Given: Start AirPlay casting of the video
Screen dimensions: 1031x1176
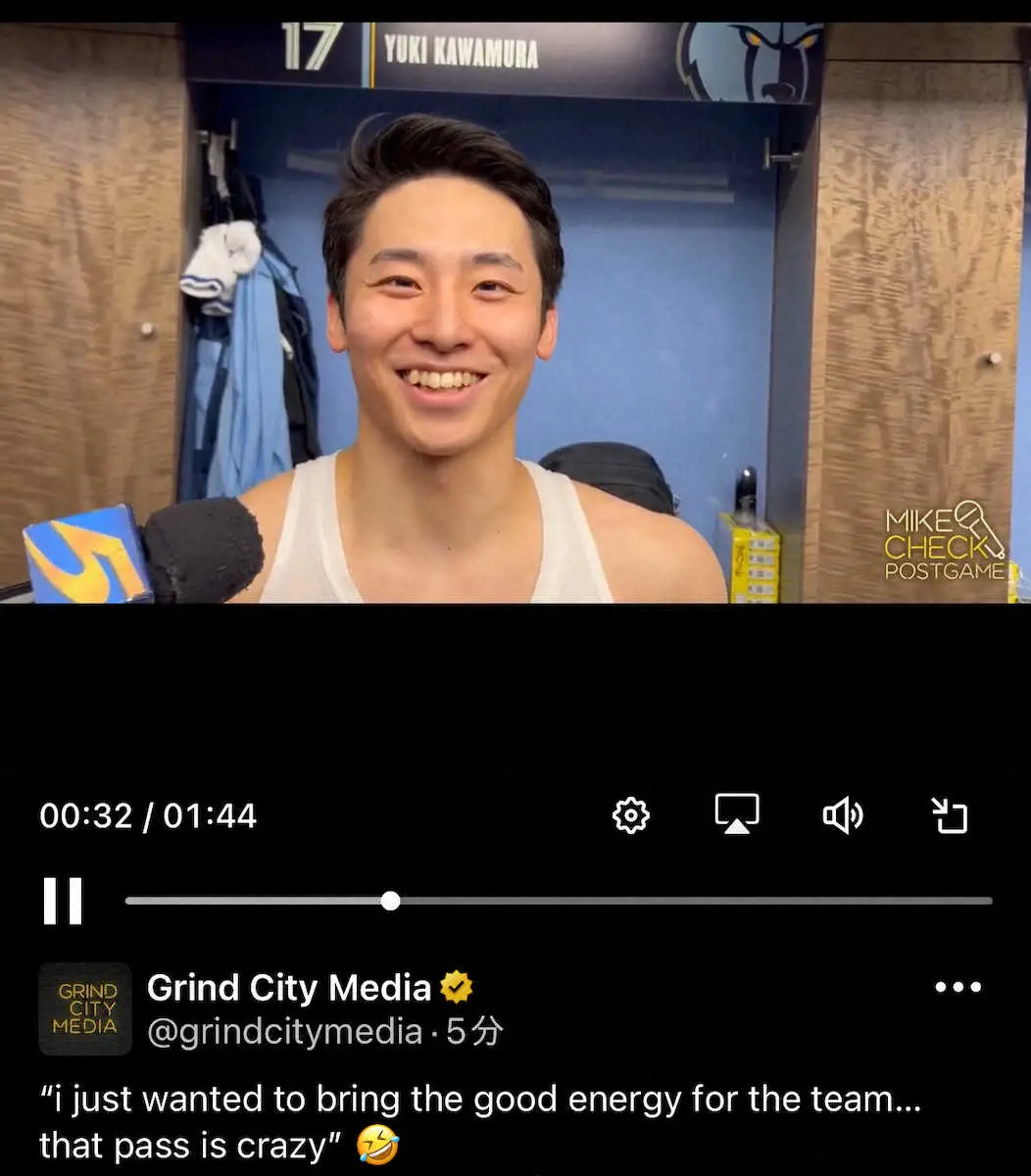Looking at the screenshot, I should (x=737, y=815).
